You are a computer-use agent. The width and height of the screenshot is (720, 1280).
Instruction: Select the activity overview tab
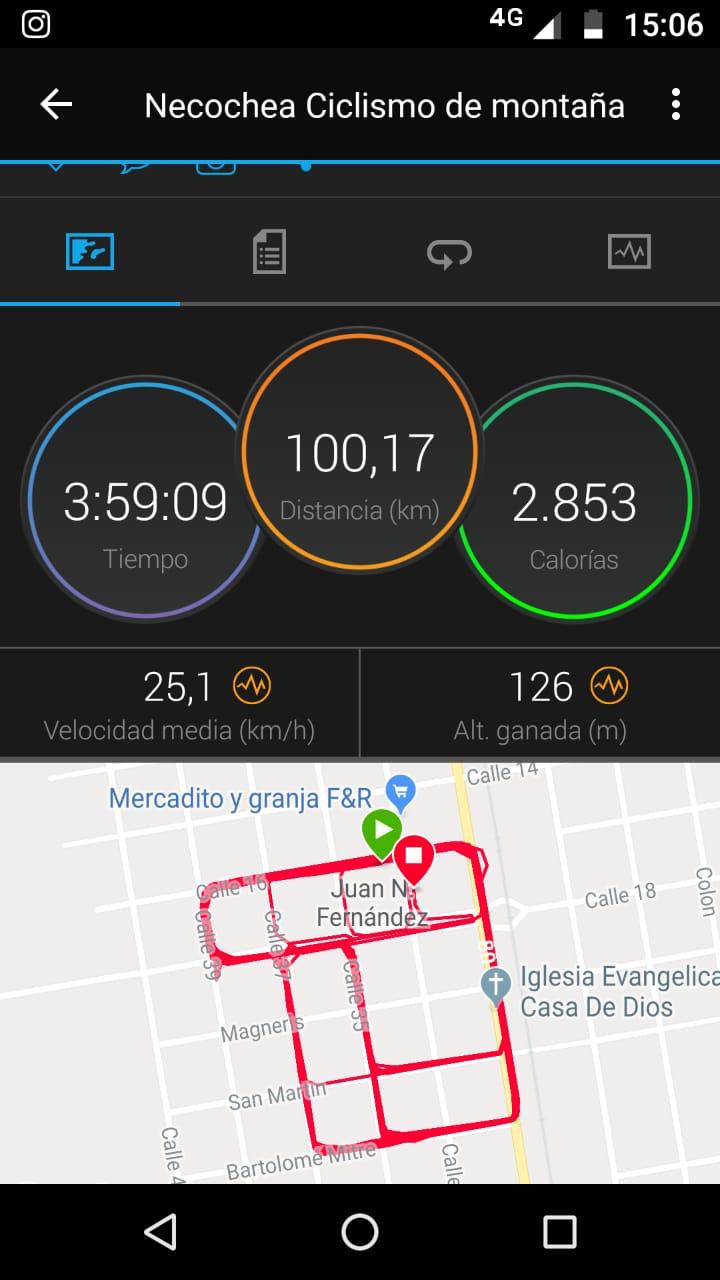[x=90, y=251]
